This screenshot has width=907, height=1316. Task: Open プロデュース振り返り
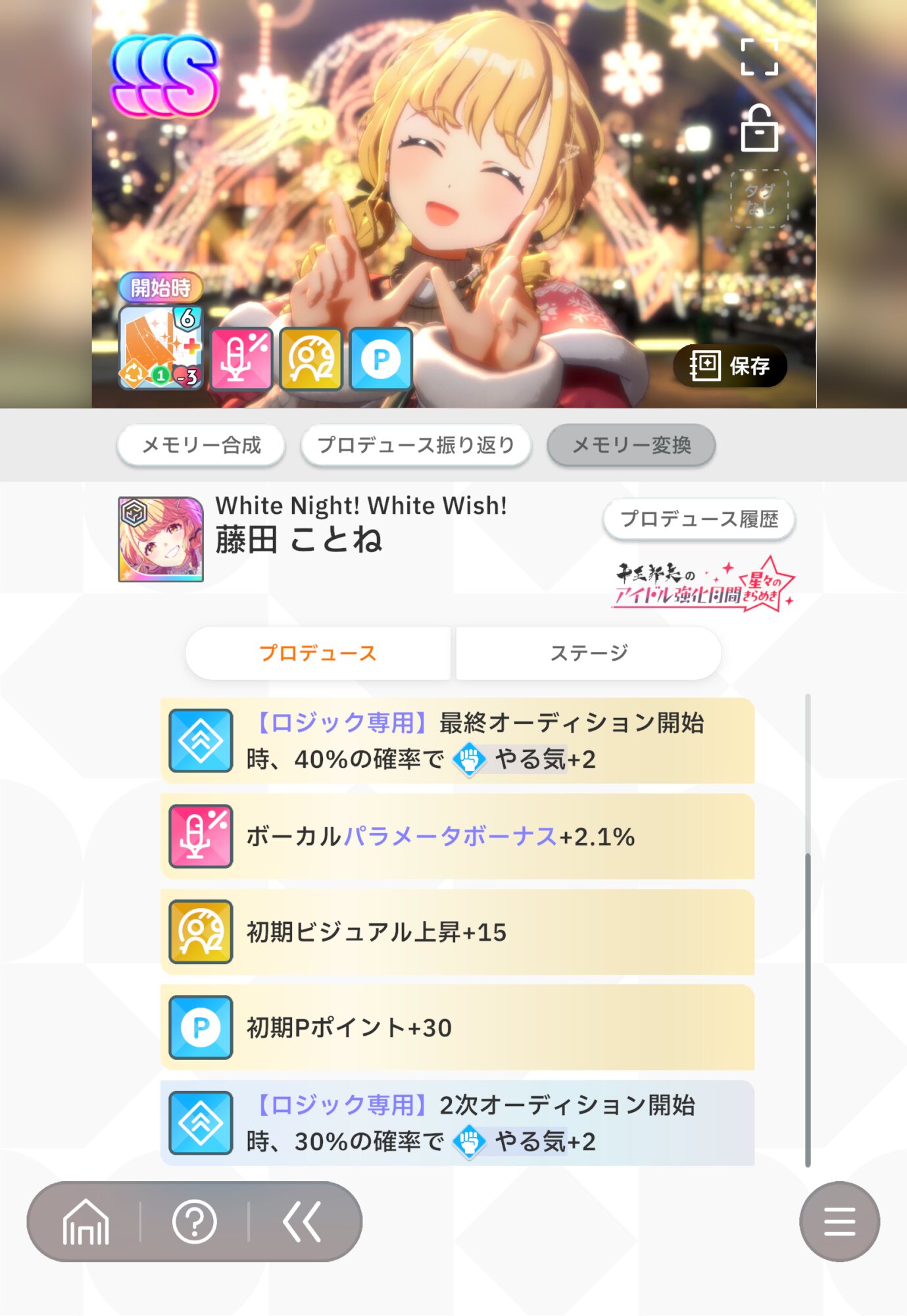(x=416, y=445)
